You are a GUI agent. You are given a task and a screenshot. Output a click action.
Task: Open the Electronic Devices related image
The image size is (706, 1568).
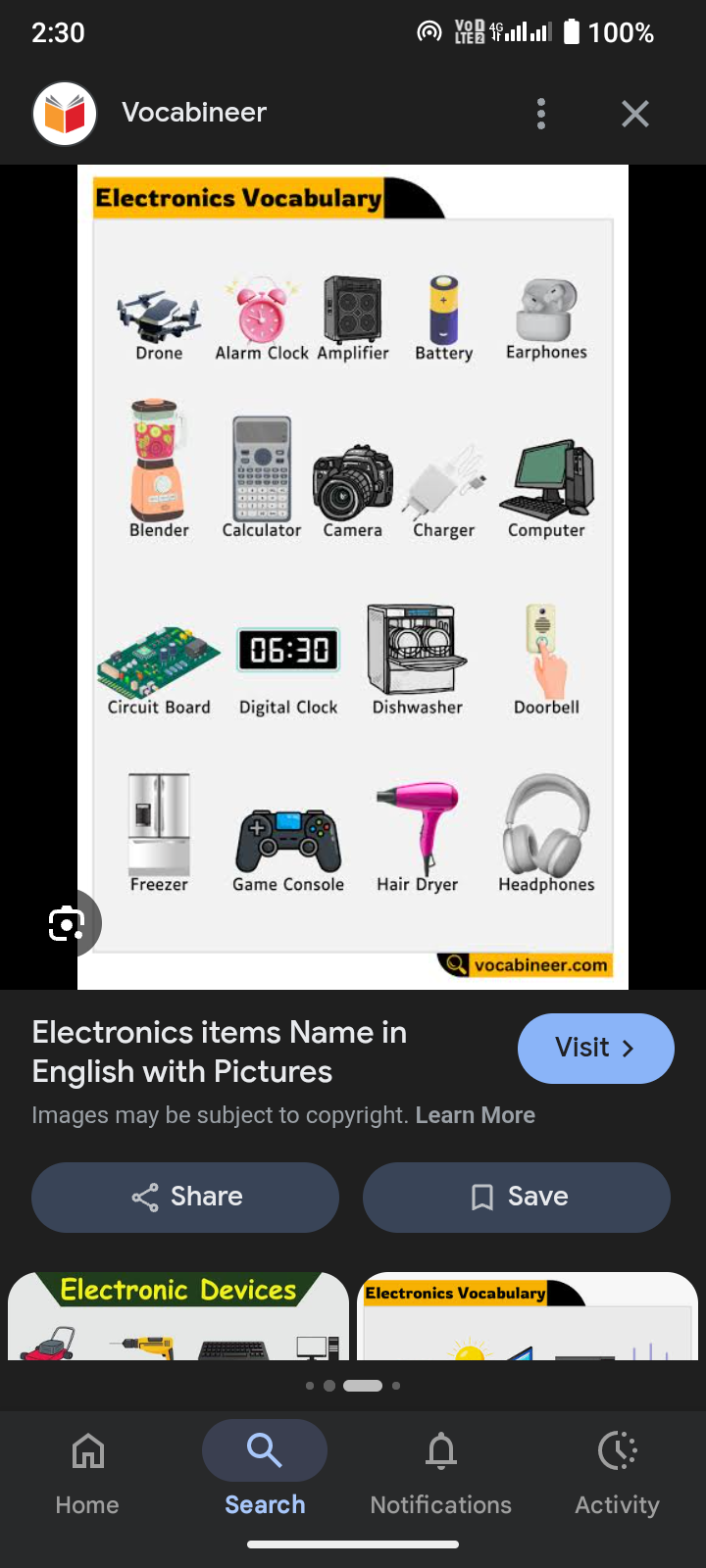178,1316
